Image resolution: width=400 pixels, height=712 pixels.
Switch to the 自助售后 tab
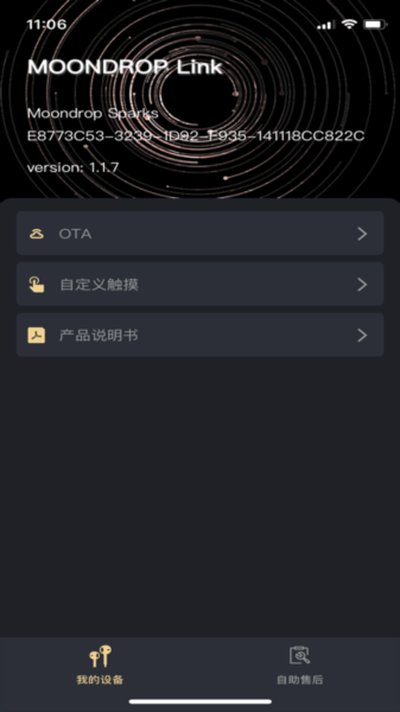pyautogui.click(x=300, y=665)
